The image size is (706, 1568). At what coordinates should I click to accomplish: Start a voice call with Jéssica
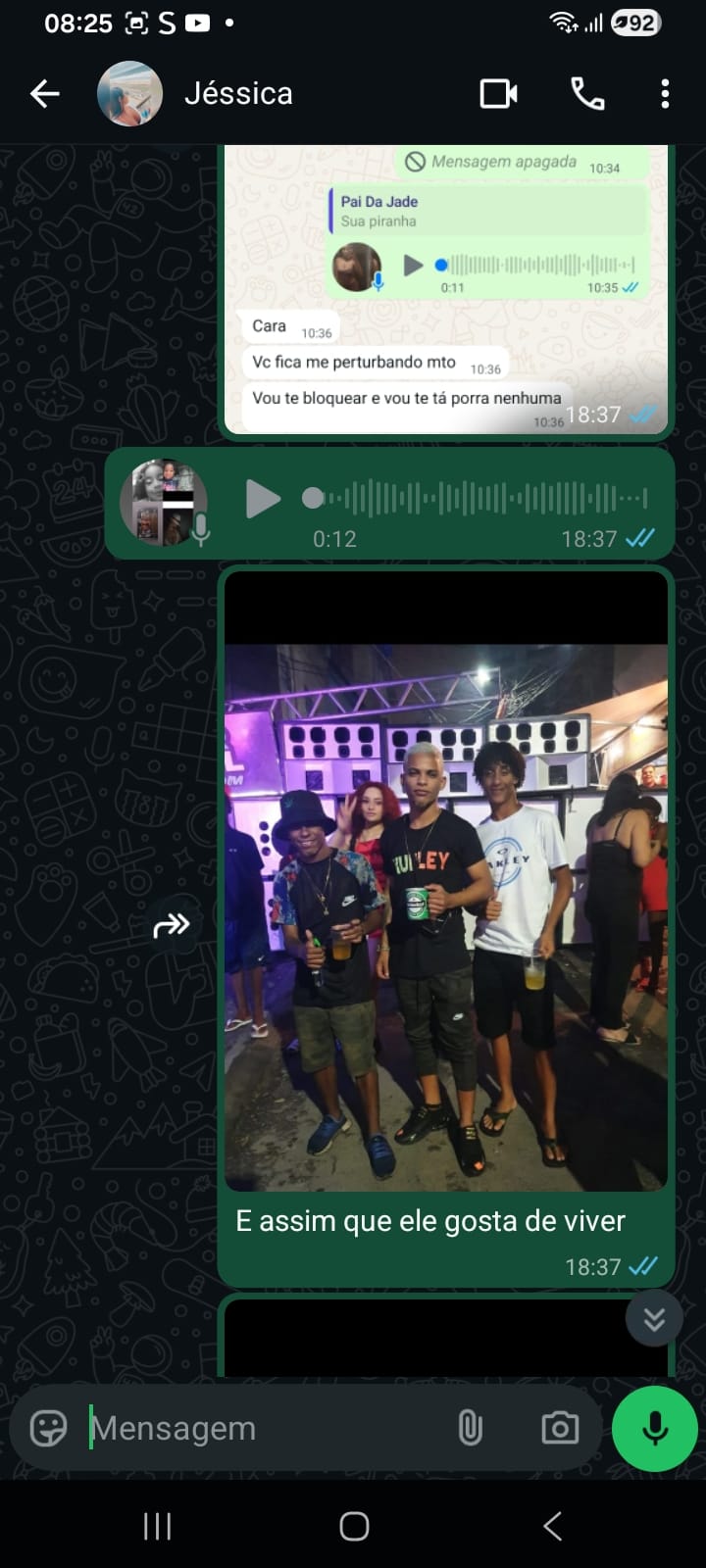pos(587,94)
